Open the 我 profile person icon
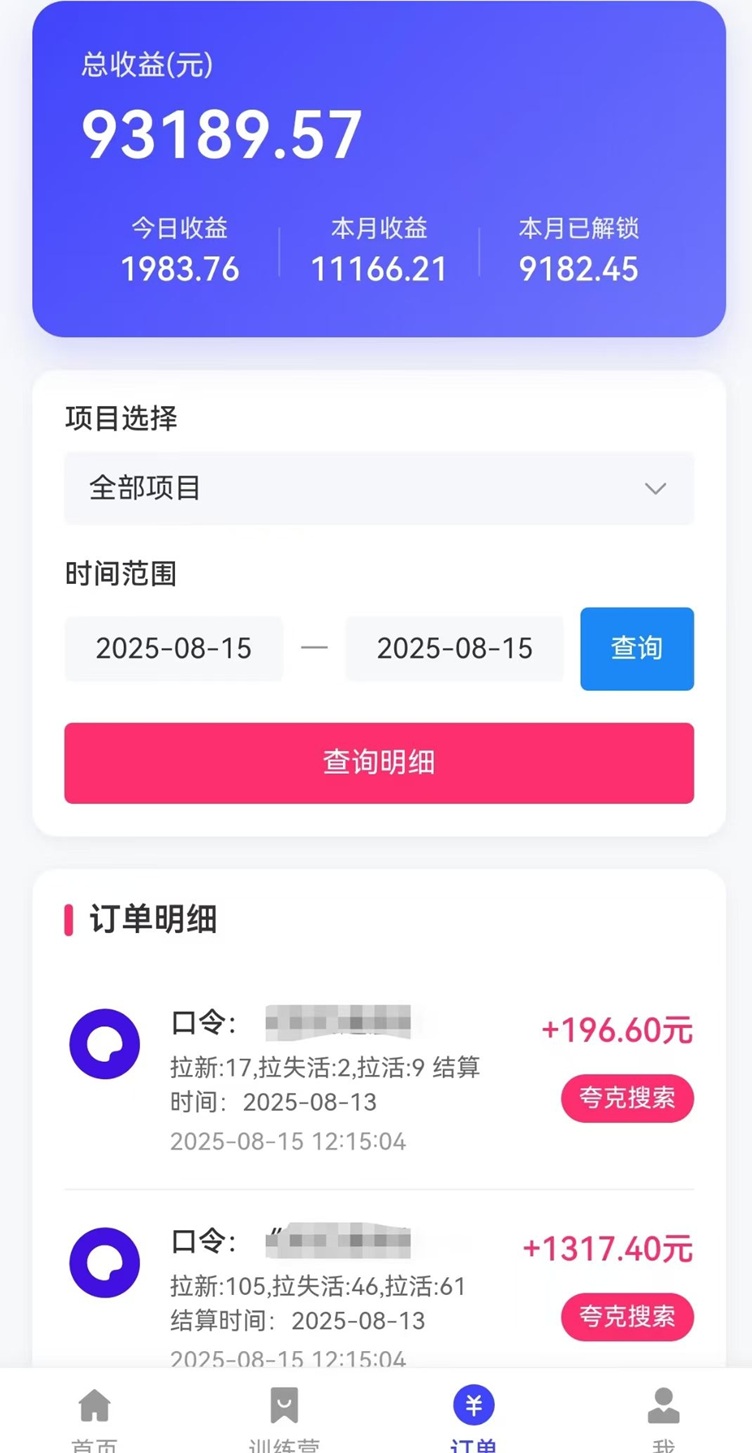 click(x=663, y=1405)
